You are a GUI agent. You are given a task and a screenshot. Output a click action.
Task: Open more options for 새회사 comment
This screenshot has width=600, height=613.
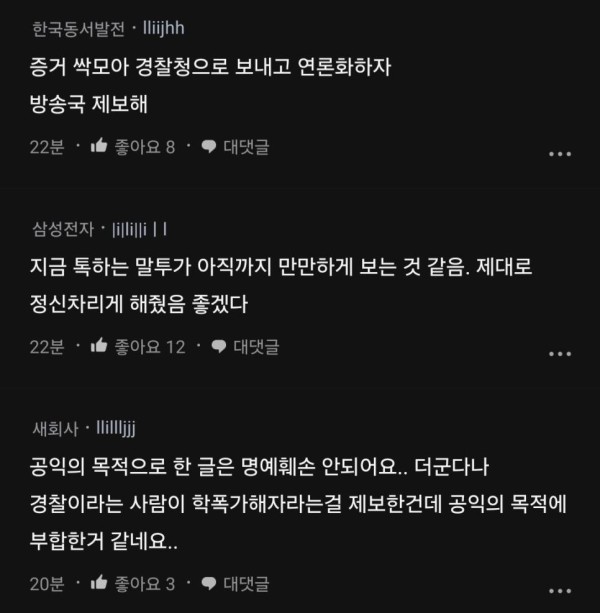pyautogui.click(x=561, y=590)
